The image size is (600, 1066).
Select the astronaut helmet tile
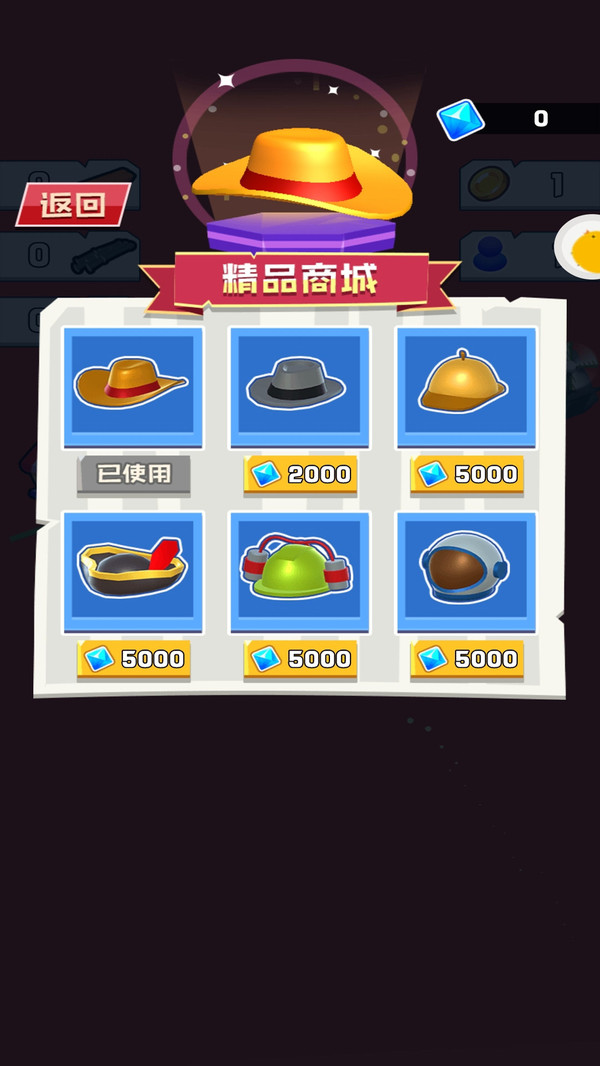tap(467, 571)
